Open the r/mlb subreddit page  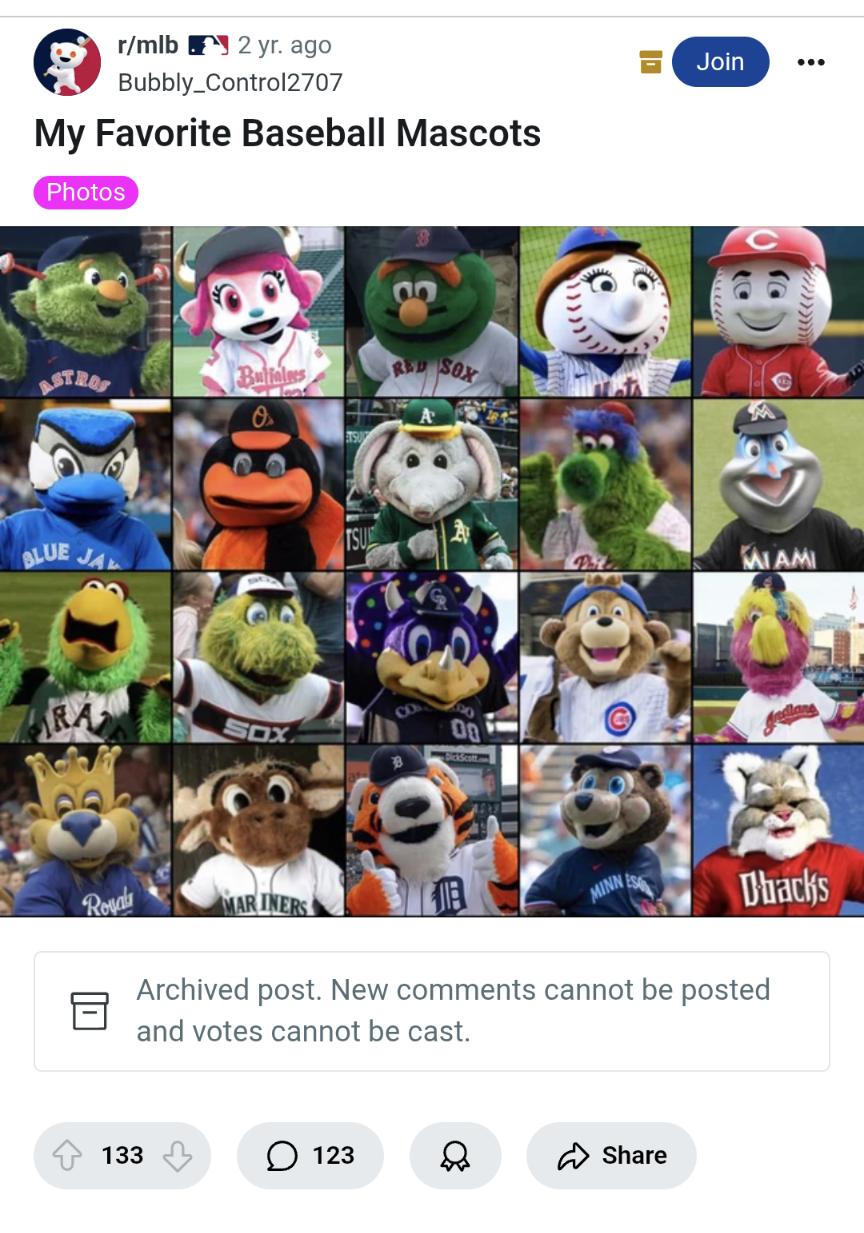point(148,45)
